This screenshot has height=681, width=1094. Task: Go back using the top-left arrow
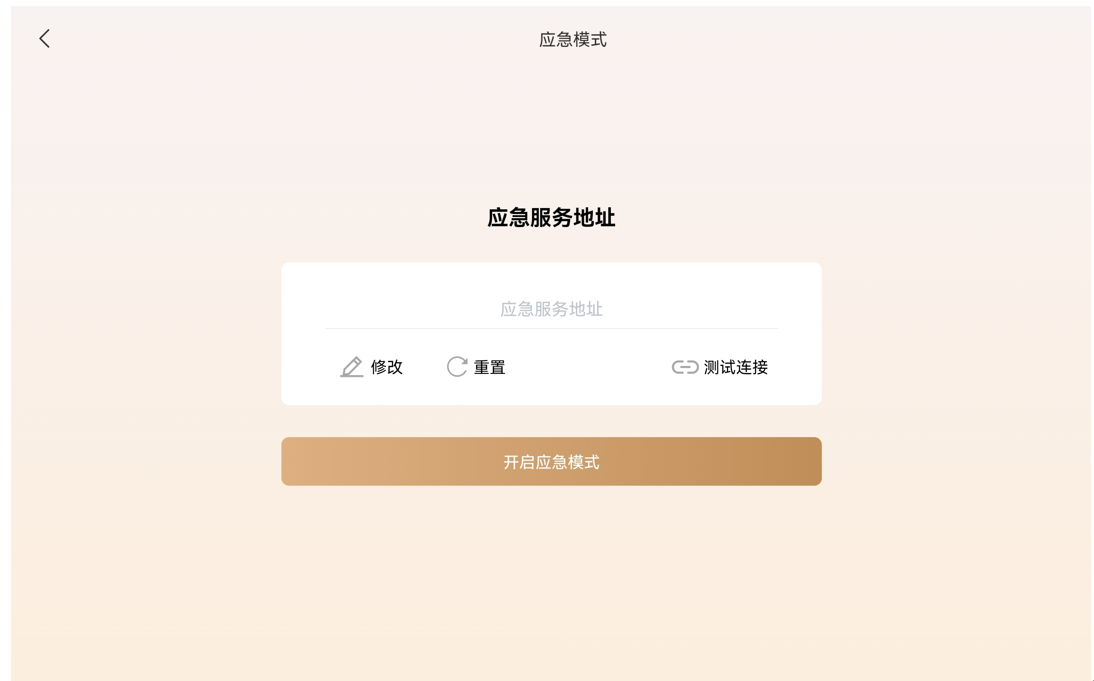[x=44, y=39]
